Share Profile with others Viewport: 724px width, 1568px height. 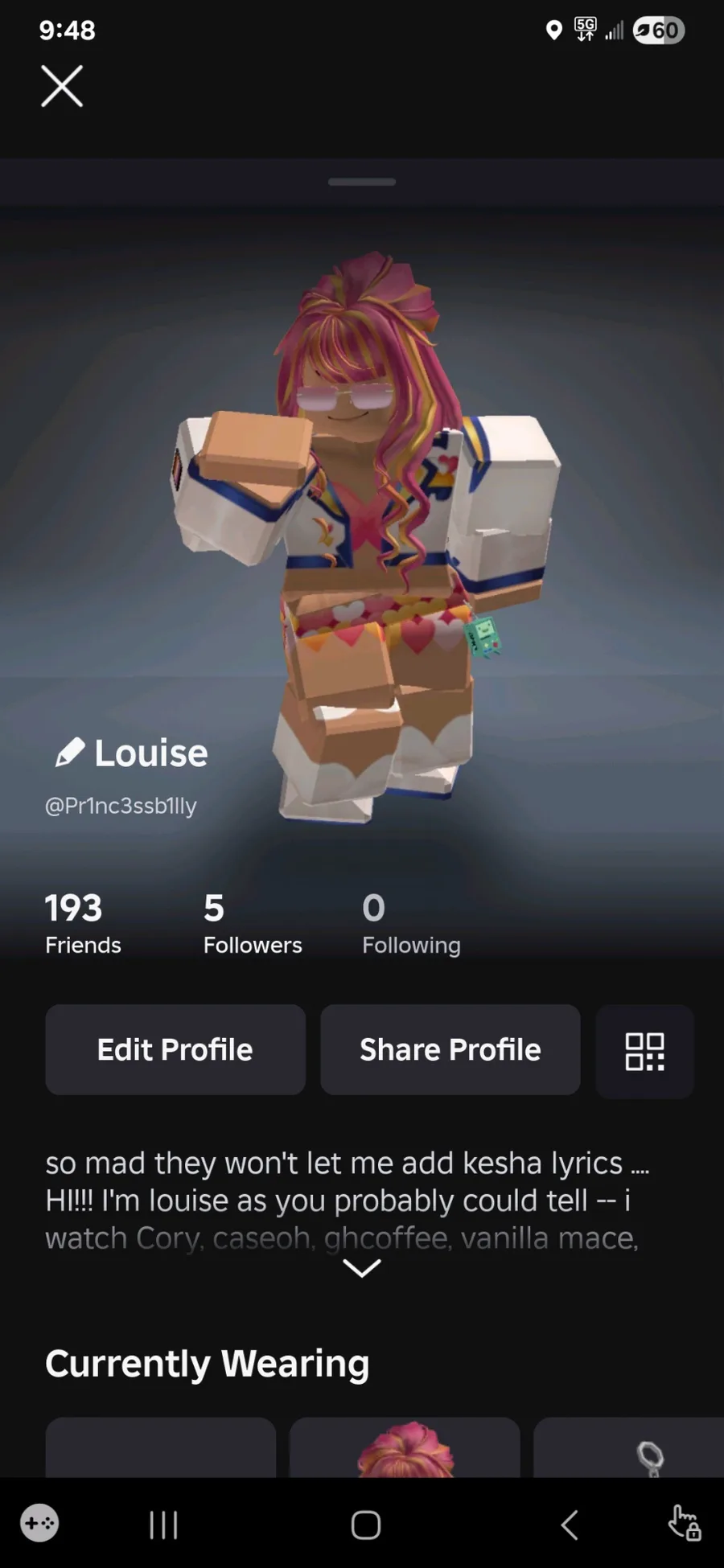450,1049
